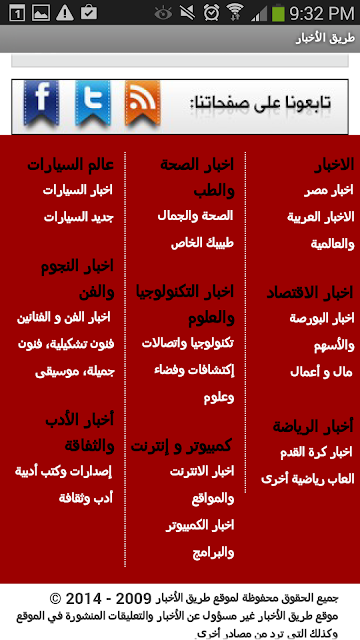This screenshot has height=640, width=360.
Task: Open اخبار البورصة والأسهم link
Action: pyautogui.click(x=322, y=332)
